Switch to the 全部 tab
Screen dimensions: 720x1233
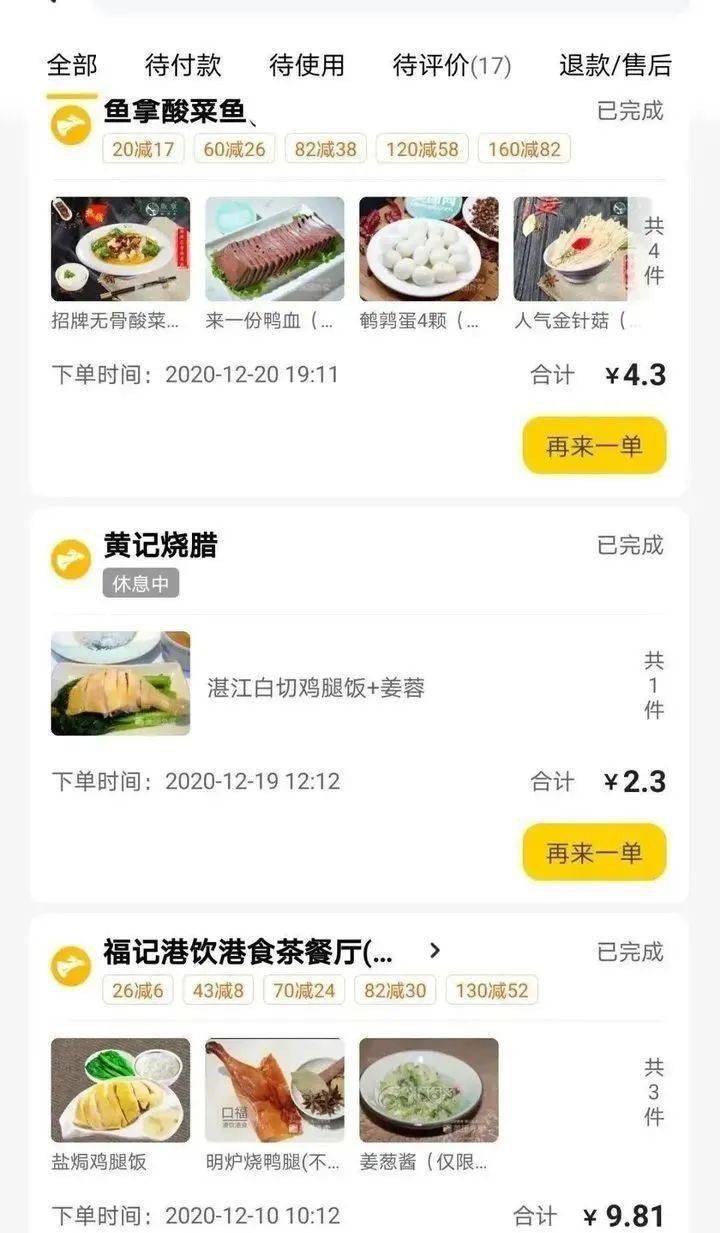[x=72, y=66]
